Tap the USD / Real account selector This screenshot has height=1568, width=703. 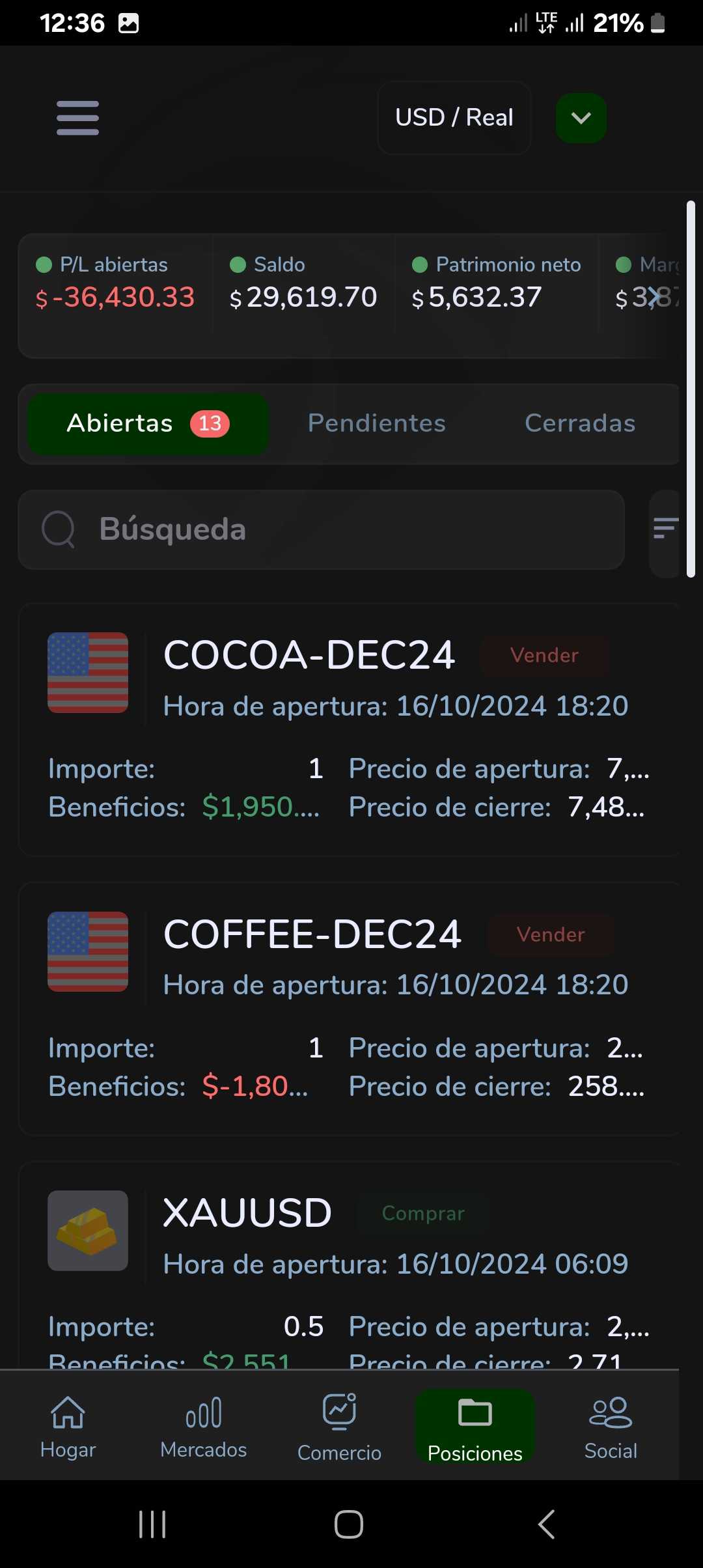[454, 118]
